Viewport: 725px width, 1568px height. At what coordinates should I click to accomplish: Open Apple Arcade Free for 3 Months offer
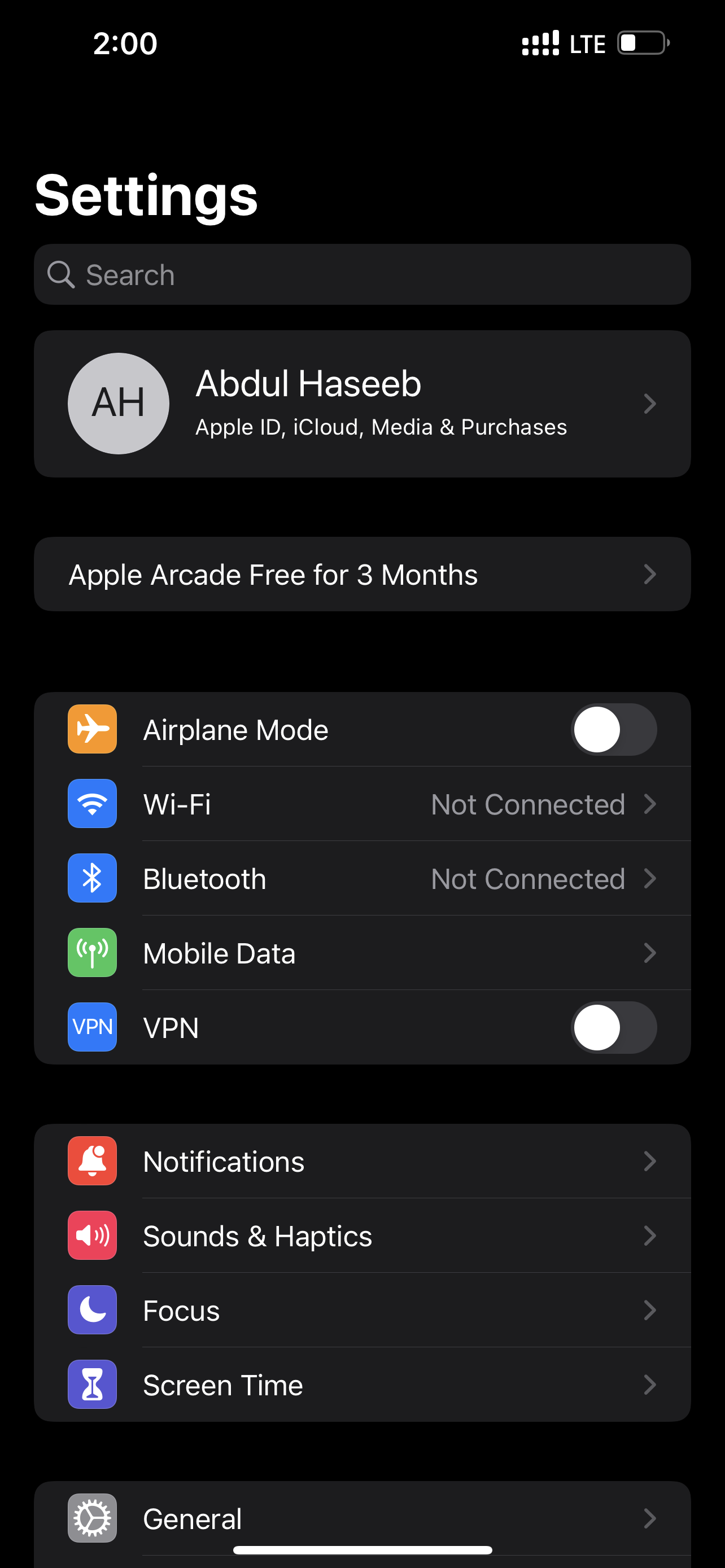[362, 574]
